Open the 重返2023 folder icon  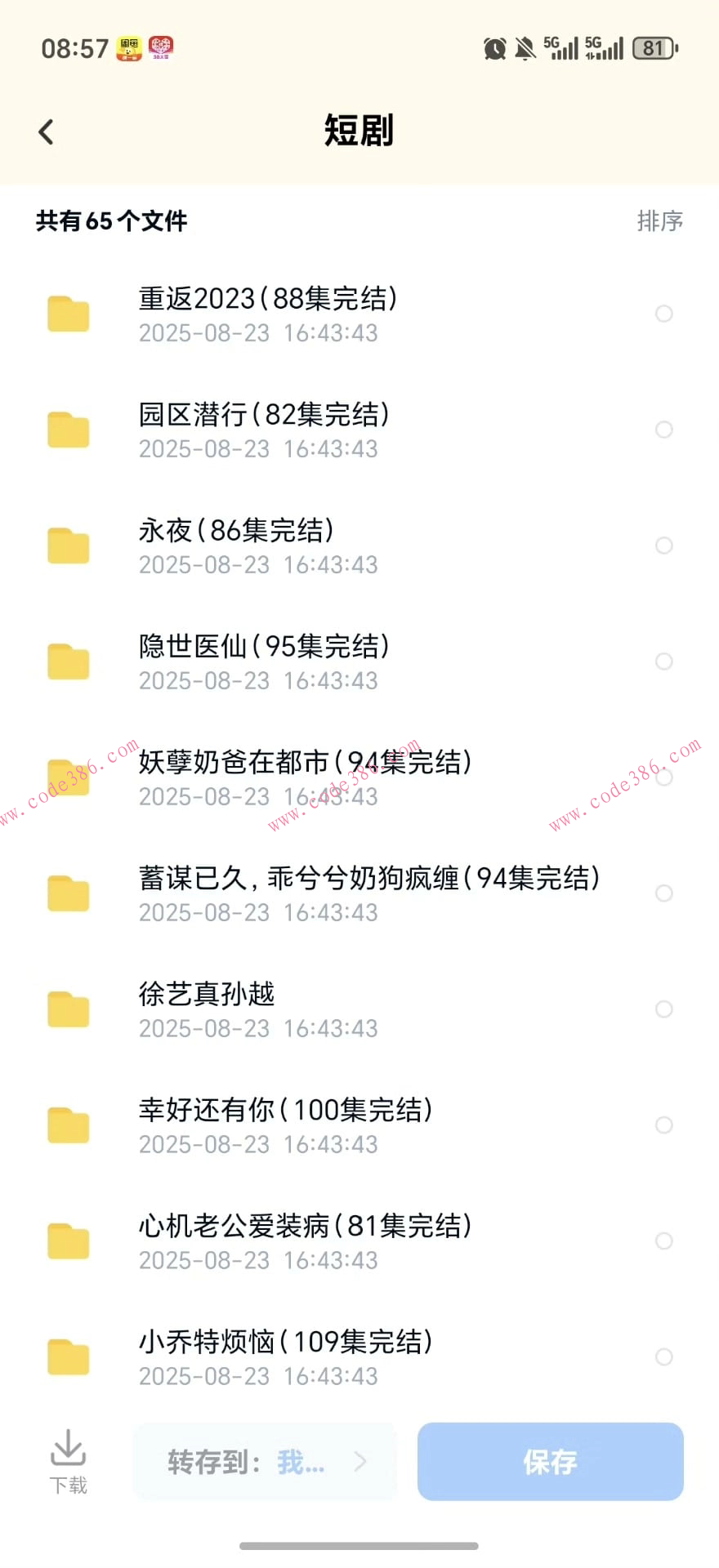click(x=68, y=314)
